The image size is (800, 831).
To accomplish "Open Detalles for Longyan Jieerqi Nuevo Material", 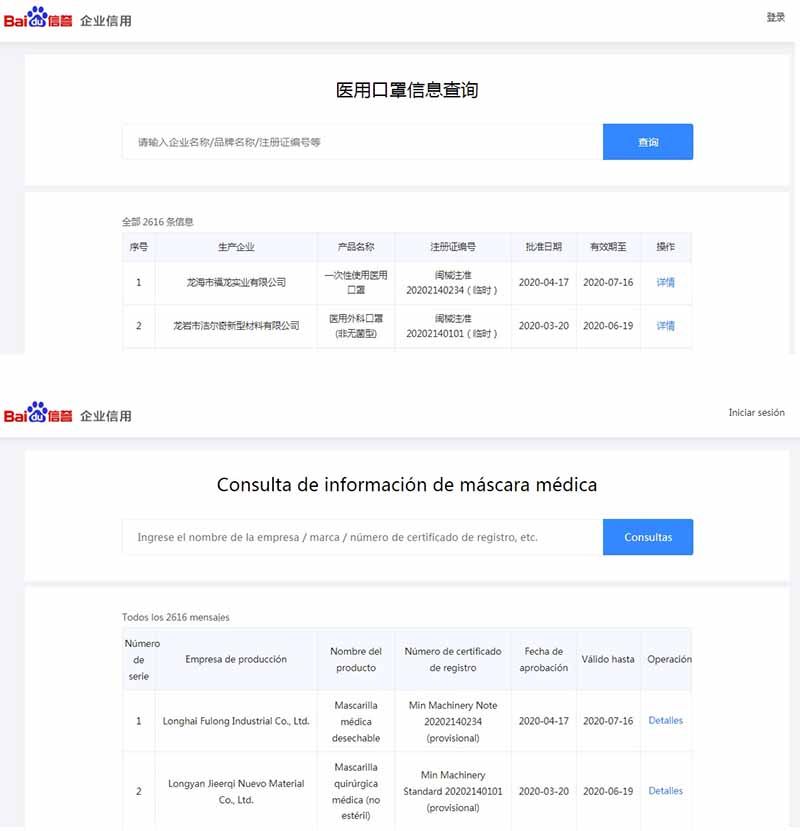I will click(665, 791).
